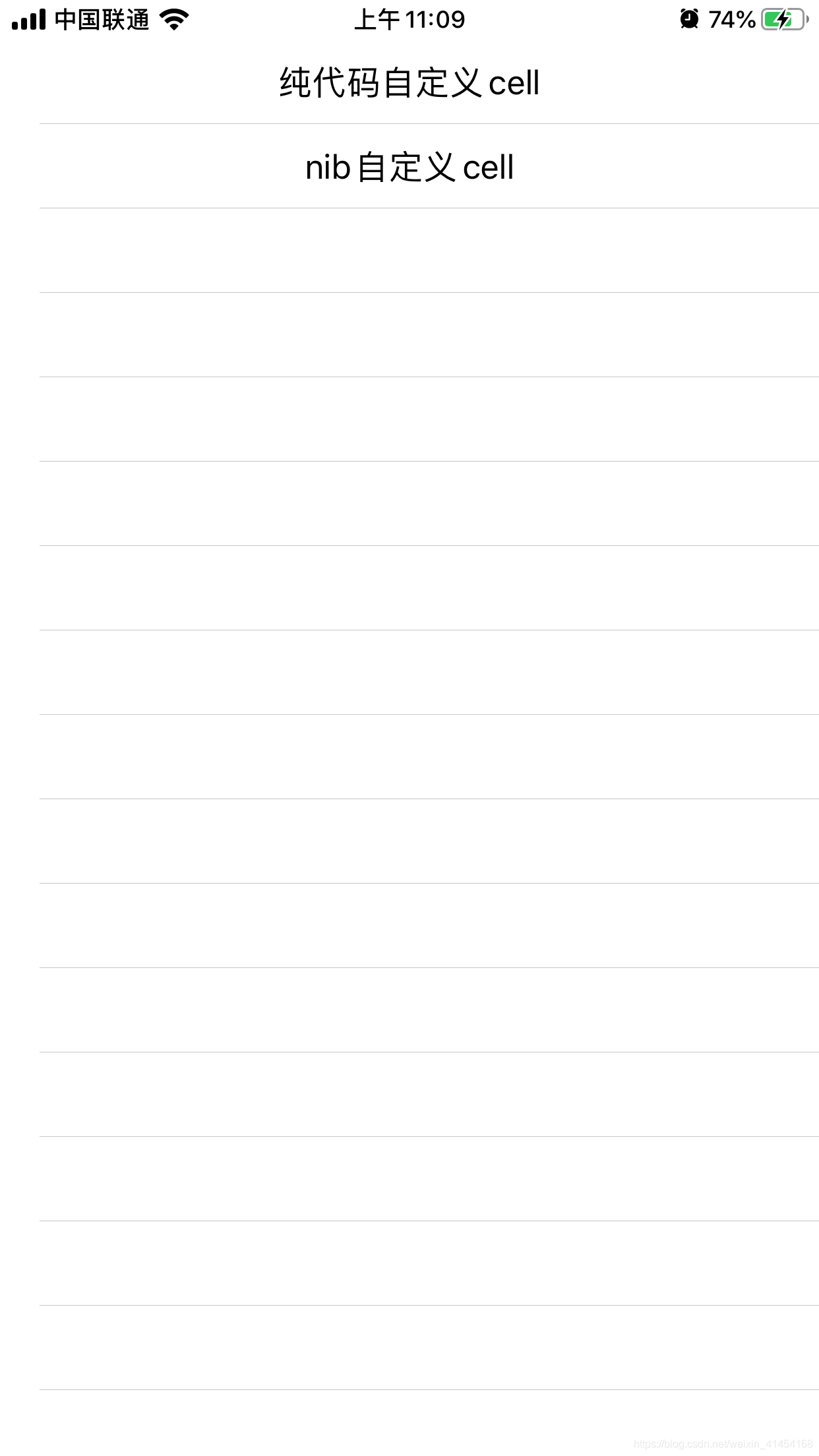The width and height of the screenshot is (819, 1456).
Task: Open the 纯代码自定义 cell row
Action: (x=409, y=83)
